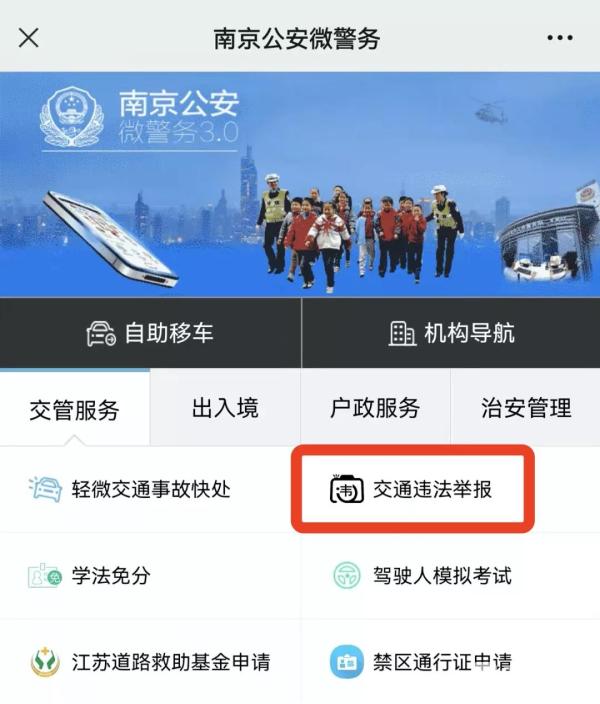Open 机构导航 service
Image resolution: width=600 pixels, height=704 pixels.
click(451, 333)
